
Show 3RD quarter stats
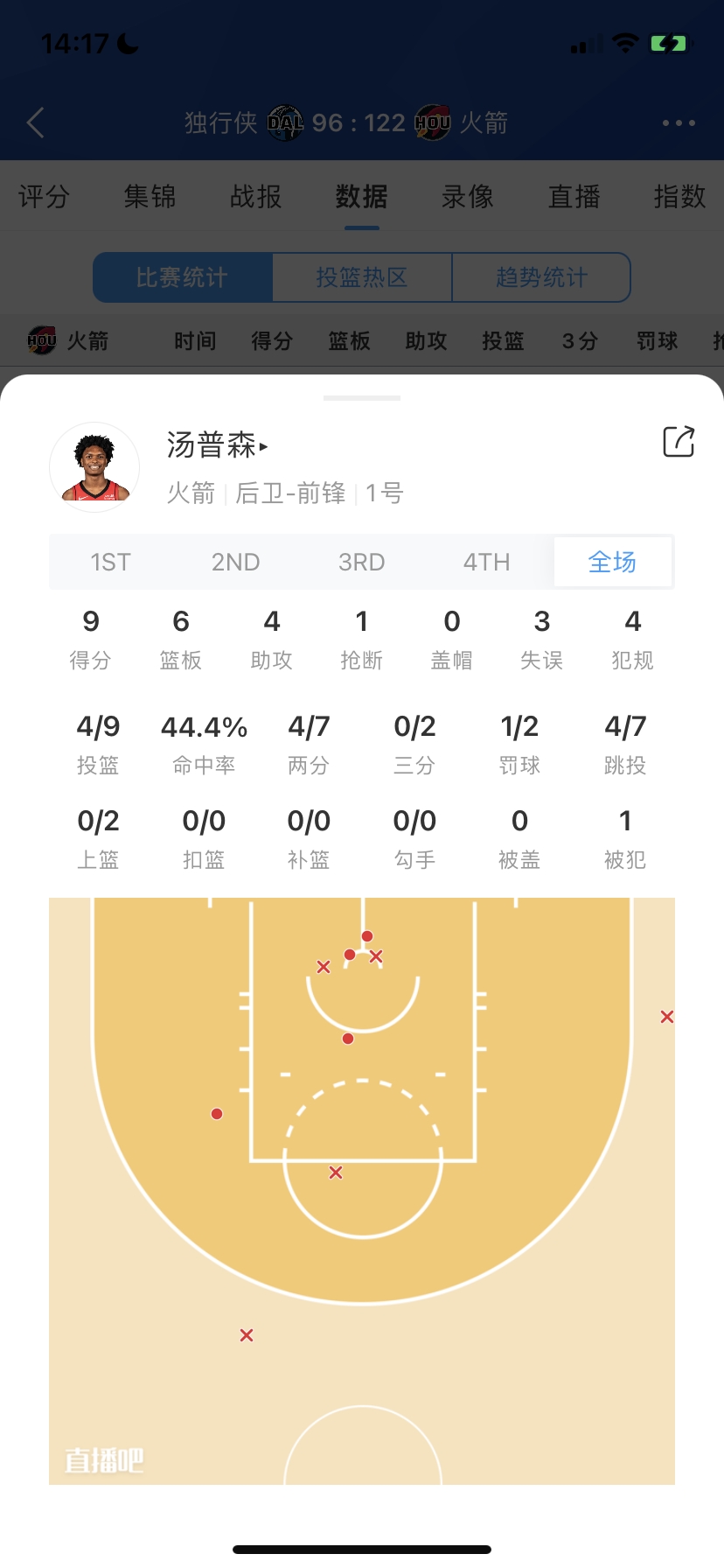[x=362, y=562]
